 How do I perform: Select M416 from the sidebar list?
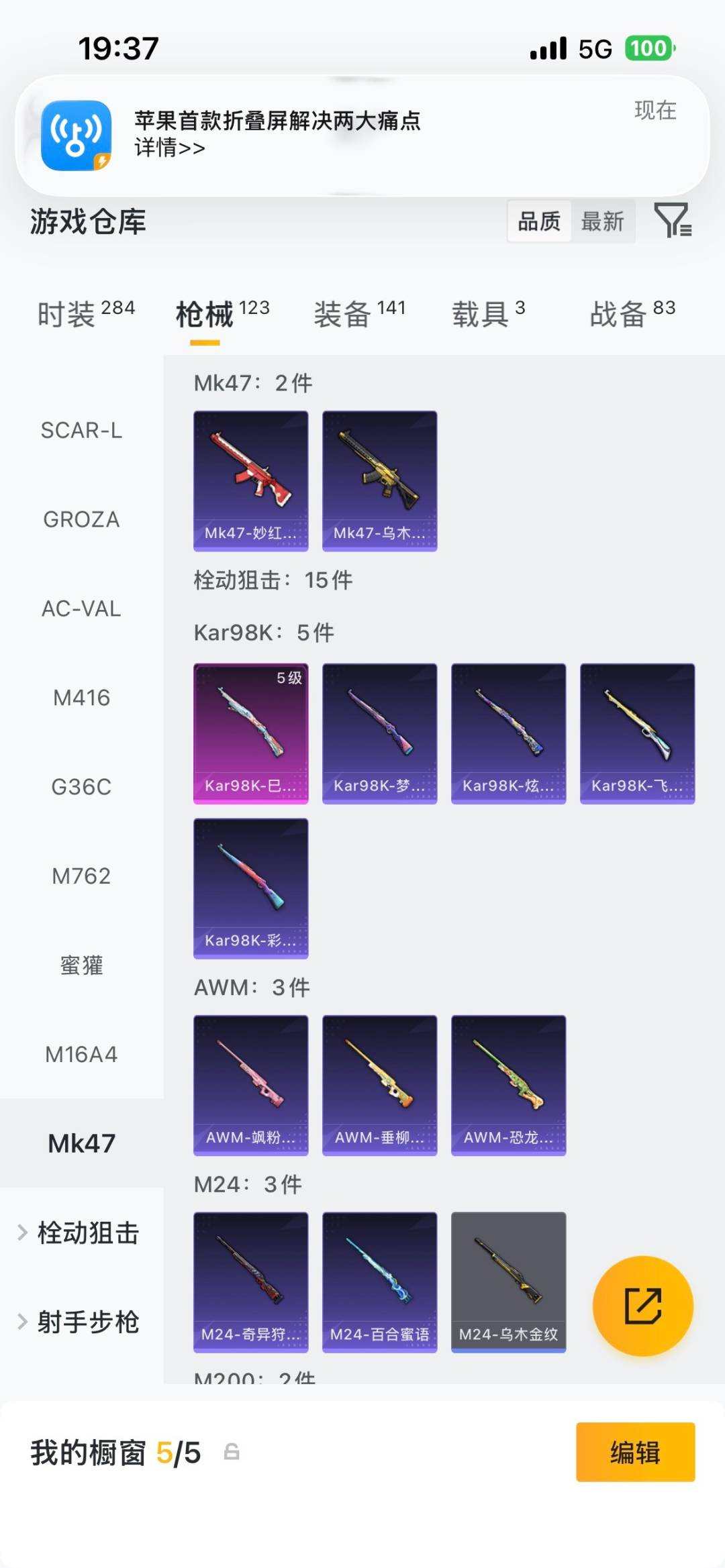[x=82, y=698]
